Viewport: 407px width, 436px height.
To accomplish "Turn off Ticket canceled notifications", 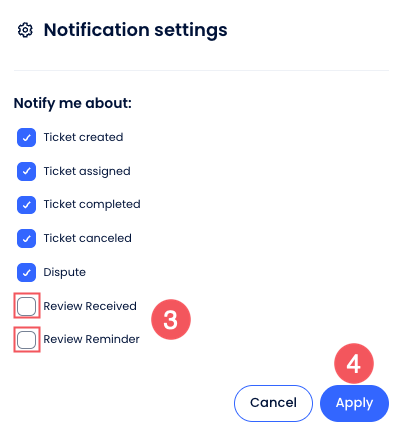I will coord(26,238).
